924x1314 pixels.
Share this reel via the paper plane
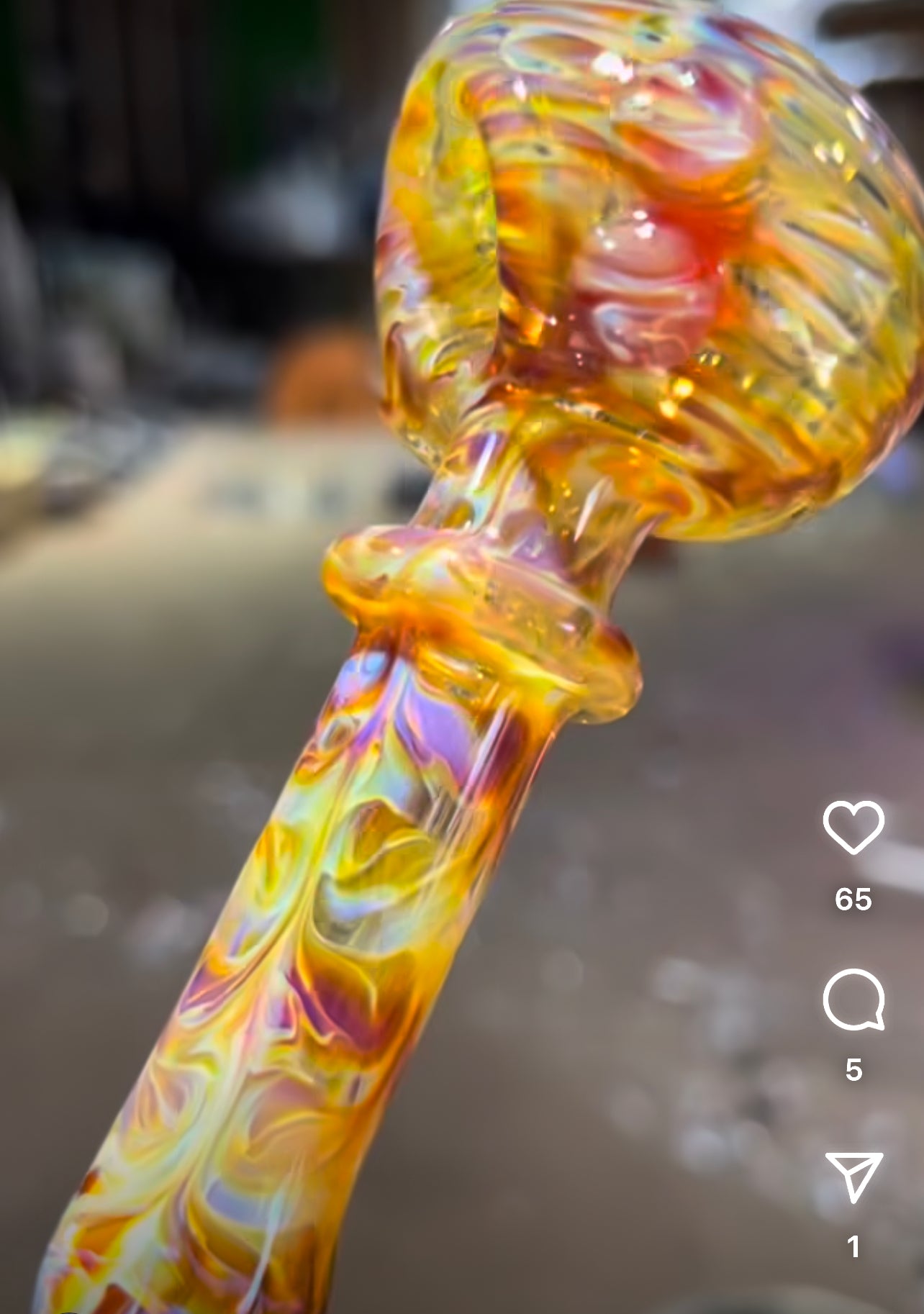[x=853, y=1176]
